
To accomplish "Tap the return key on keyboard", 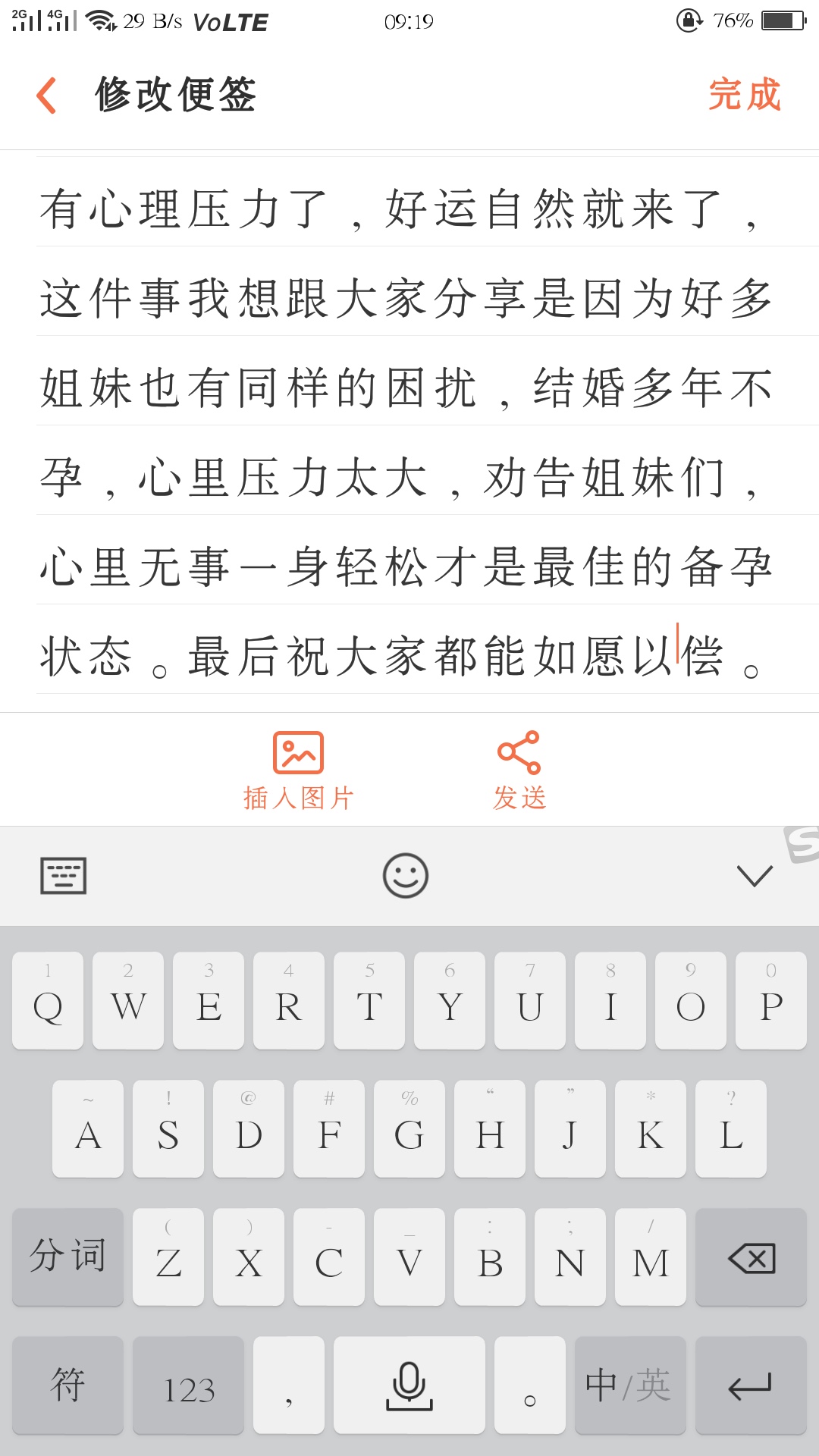I will click(751, 1385).
